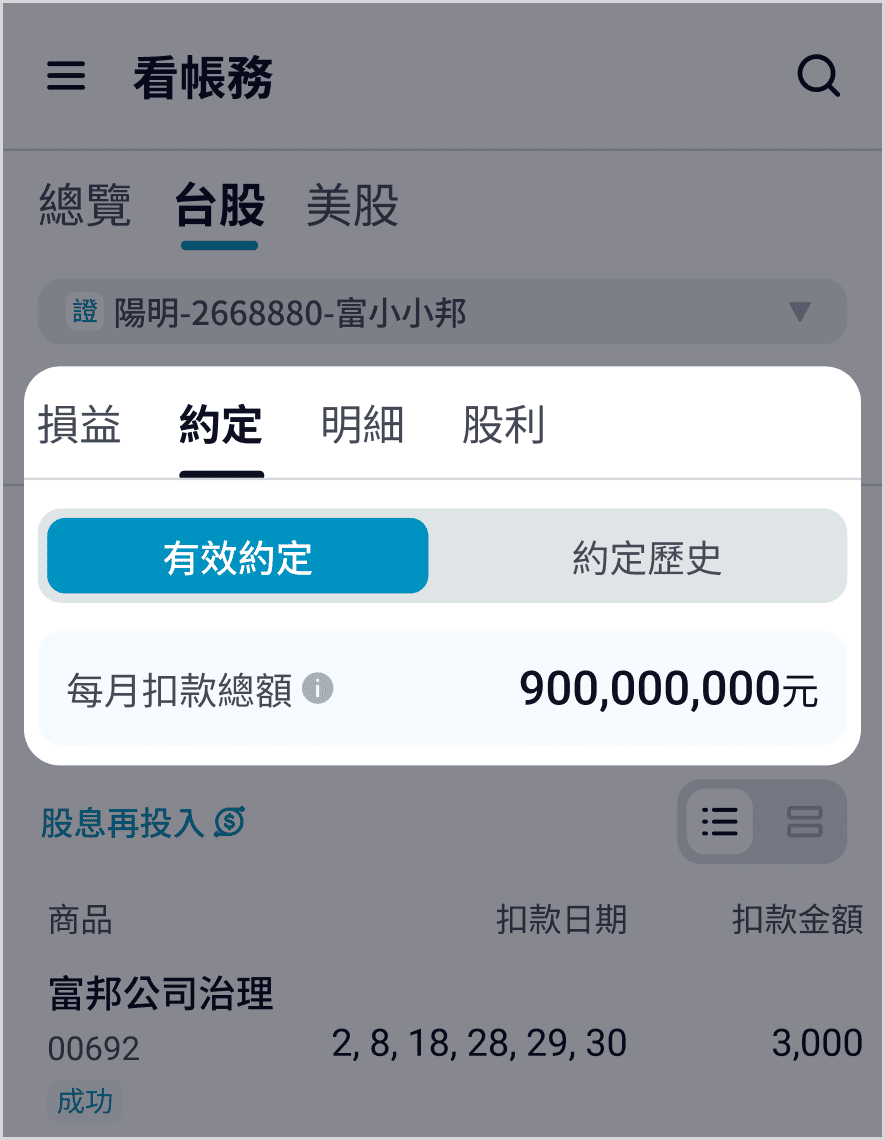
Task: Open the 明細 tab
Action: point(363,425)
